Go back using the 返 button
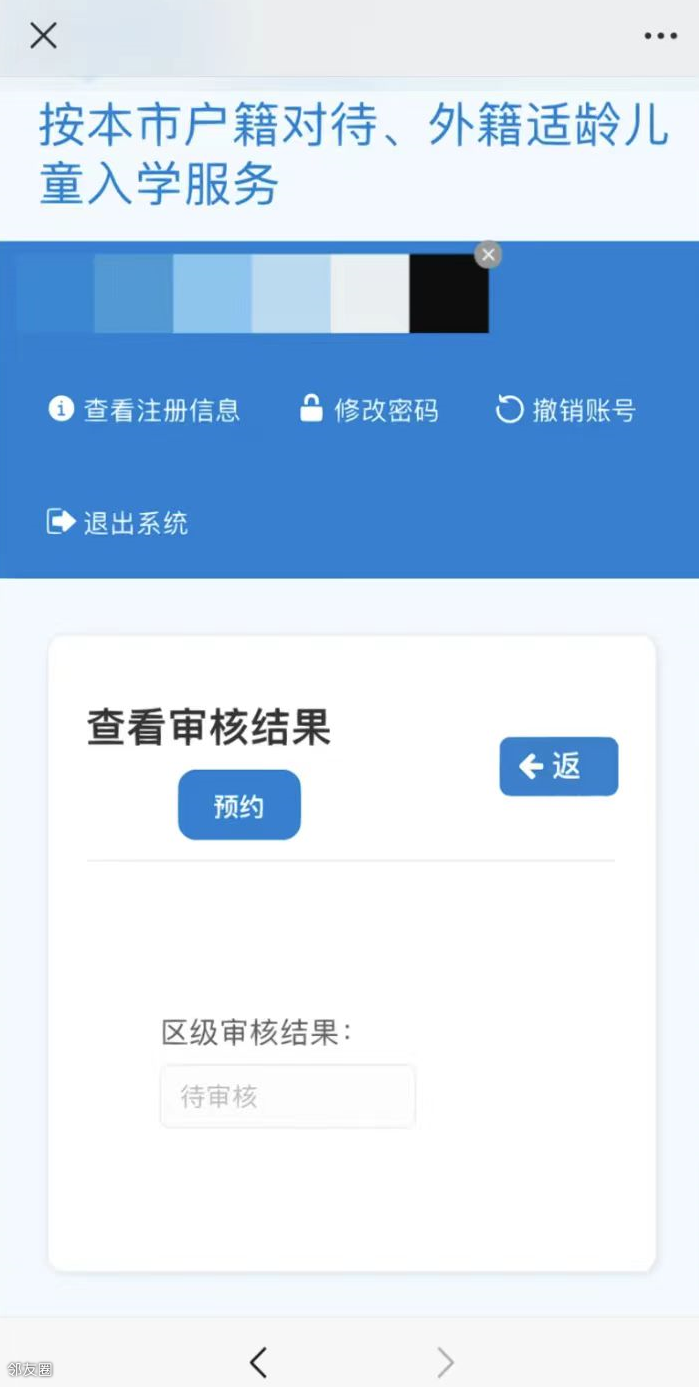 [x=558, y=767]
